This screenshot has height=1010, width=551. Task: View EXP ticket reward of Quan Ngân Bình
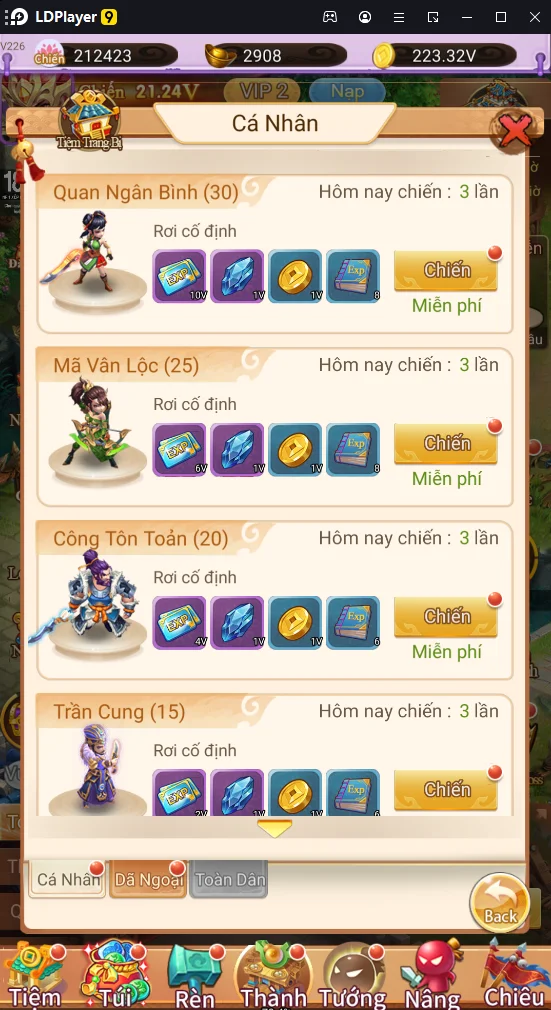click(179, 276)
